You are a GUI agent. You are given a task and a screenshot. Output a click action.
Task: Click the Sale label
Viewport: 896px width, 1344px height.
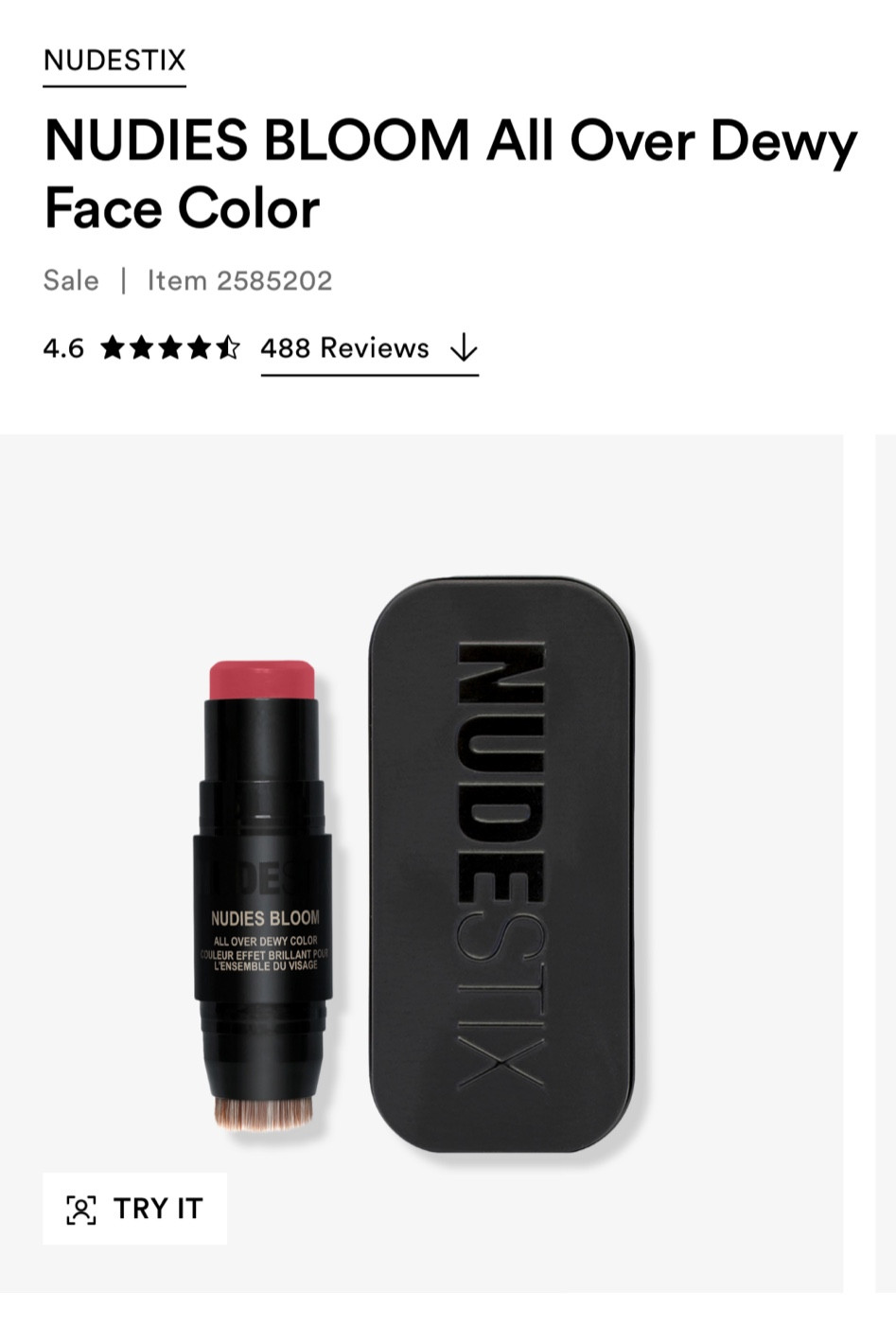point(70,280)
